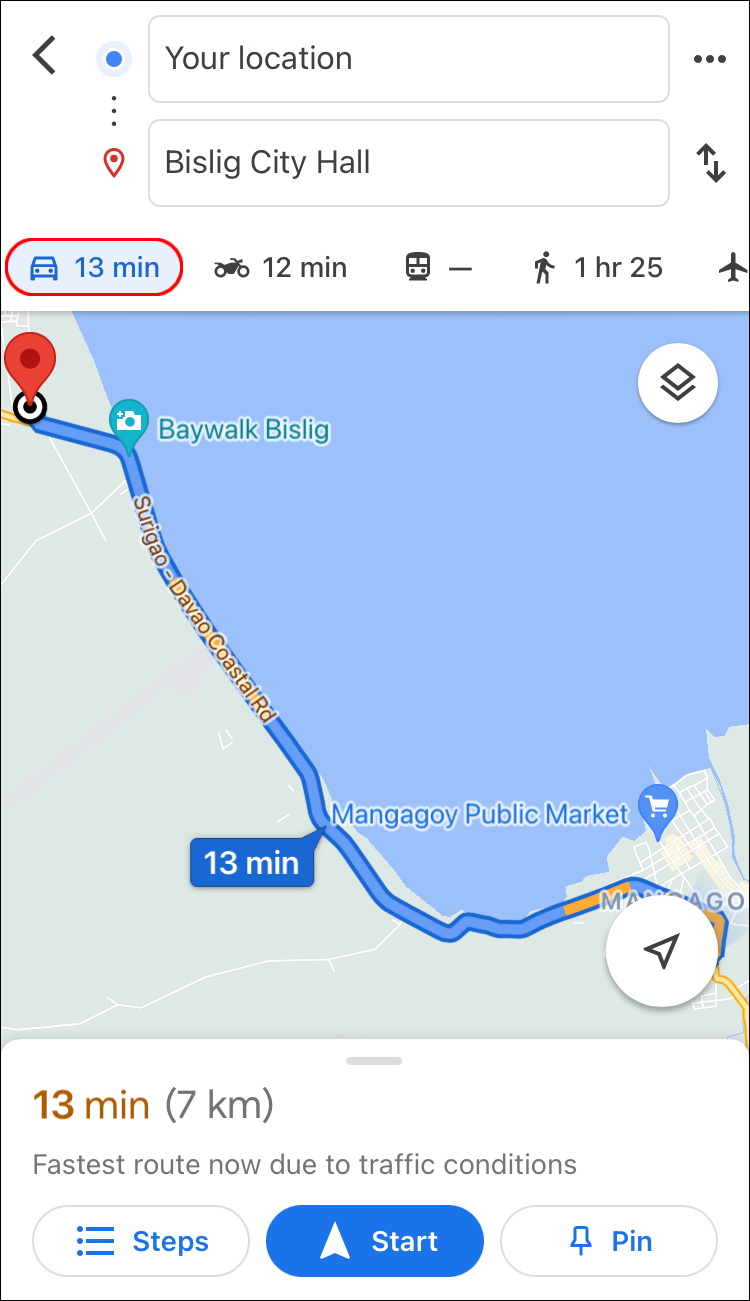Switch to motorcycle mode (12 min)

pos(280,268)
